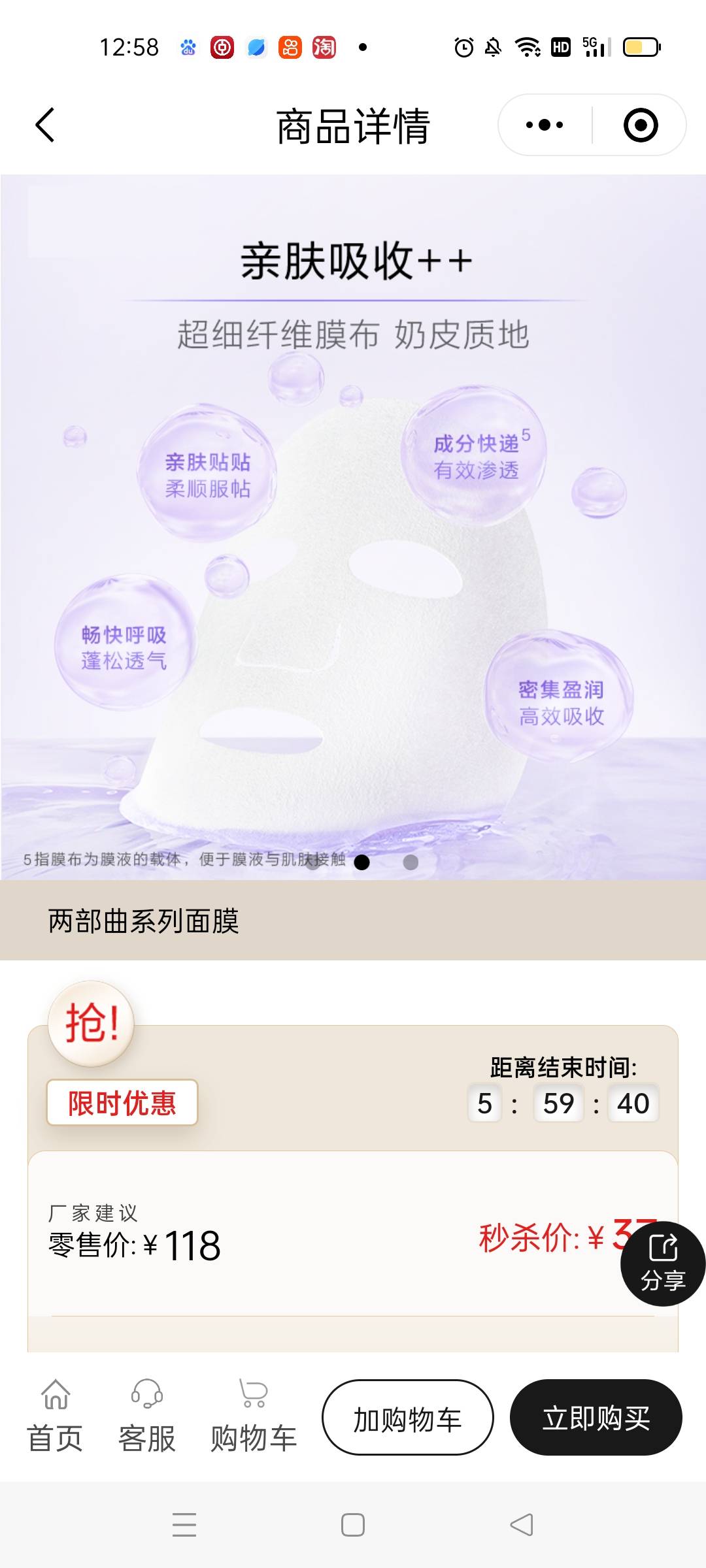The width and height of the screenshot is (706, 1568).
Task: Go back from the product details page
Action: click(44, 125)
